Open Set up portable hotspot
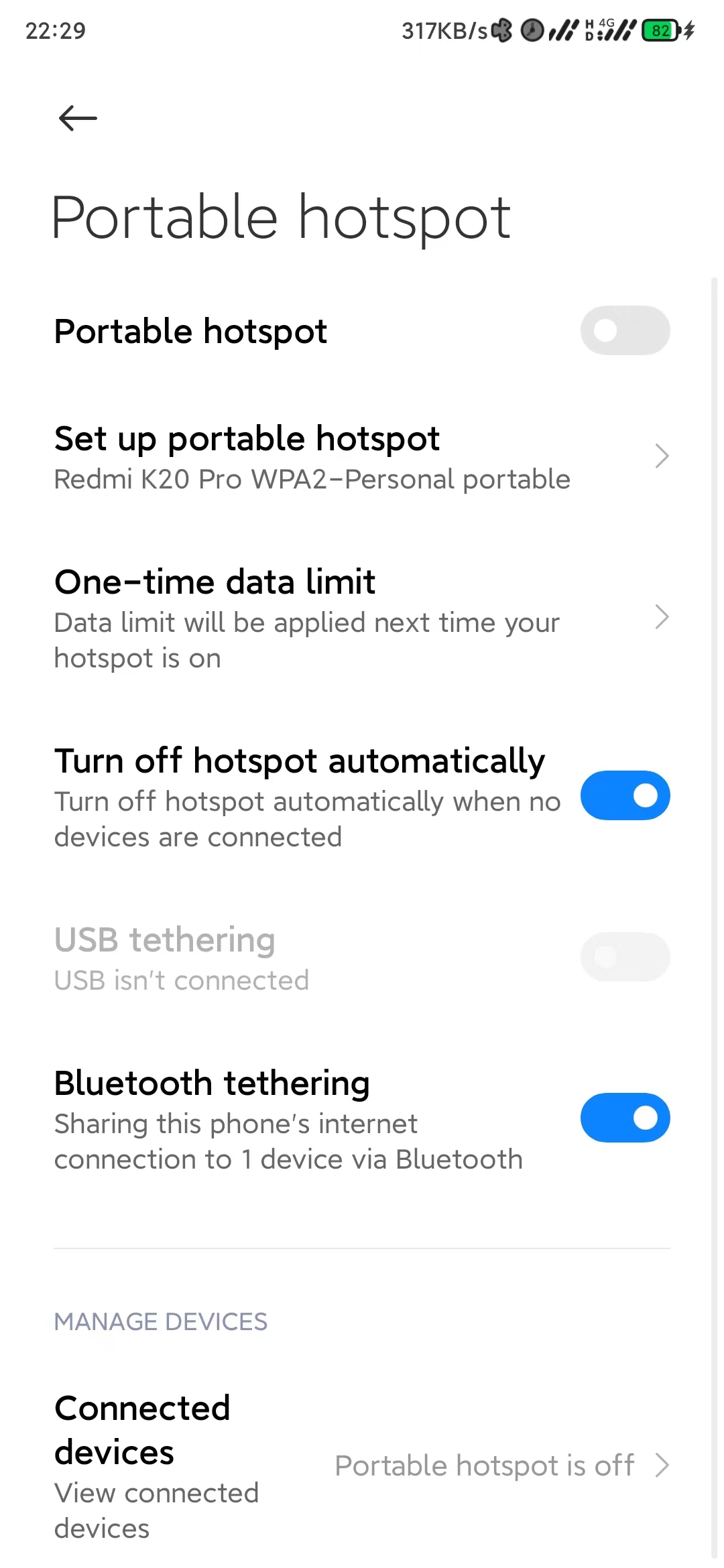 point(362,458)
